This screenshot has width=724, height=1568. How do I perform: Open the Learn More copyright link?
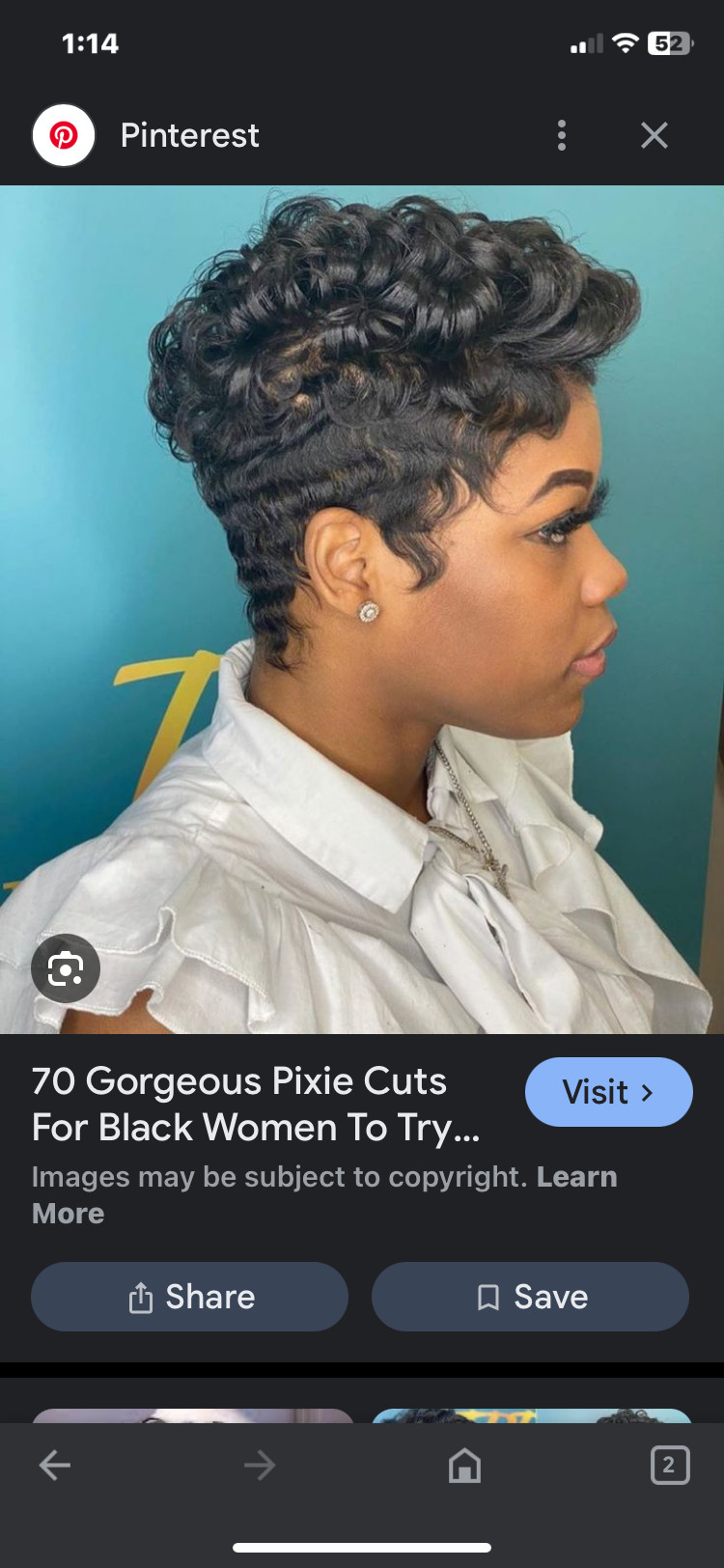pos(324,1195)
